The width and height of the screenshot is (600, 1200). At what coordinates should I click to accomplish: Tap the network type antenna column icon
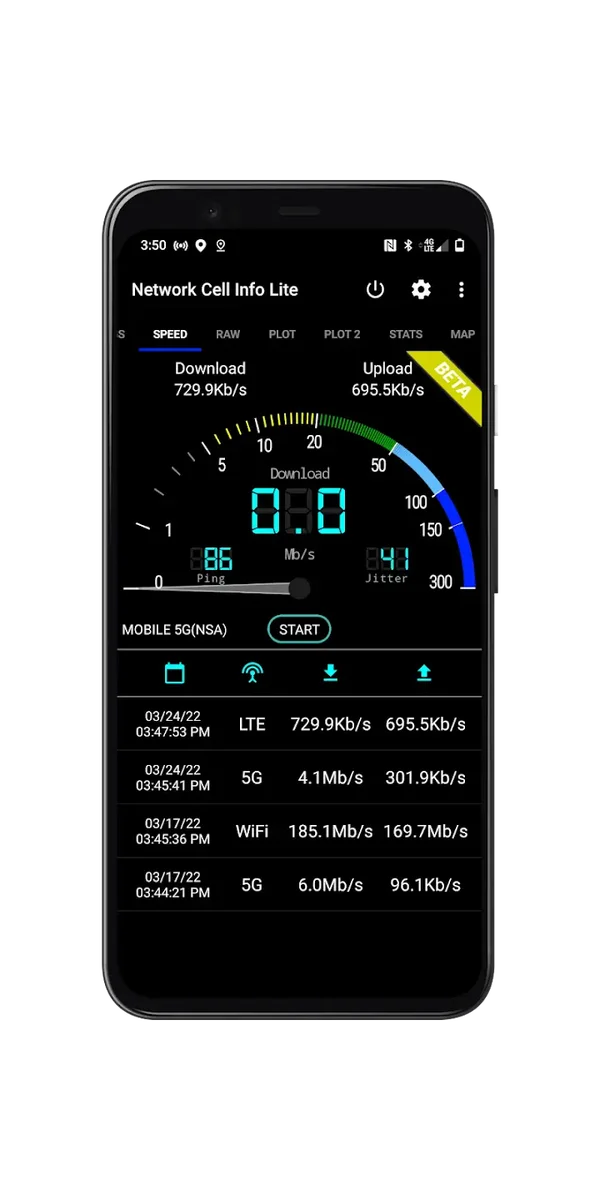(x=252, y=673)
